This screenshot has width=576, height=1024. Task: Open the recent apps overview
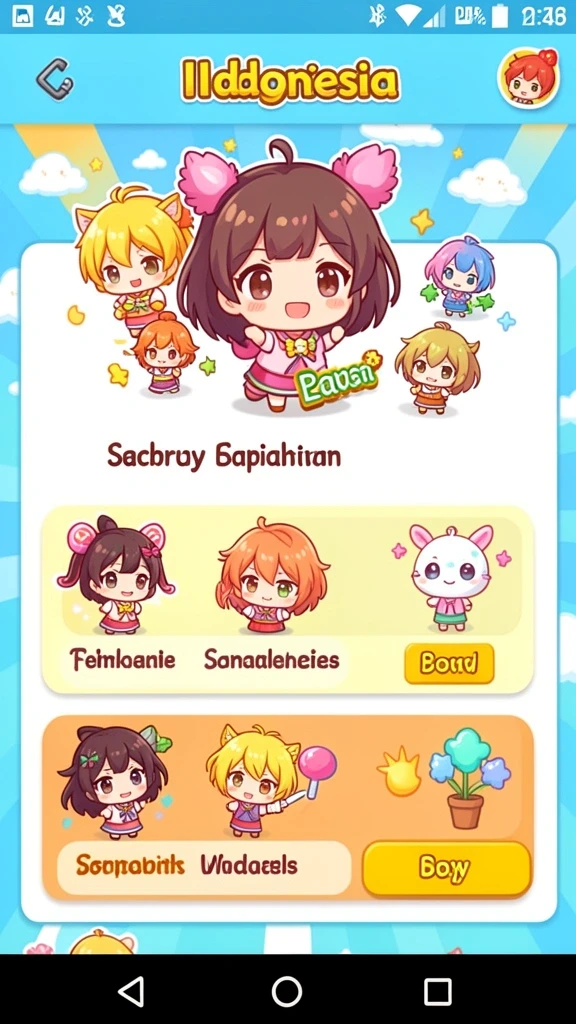(438, 992)
